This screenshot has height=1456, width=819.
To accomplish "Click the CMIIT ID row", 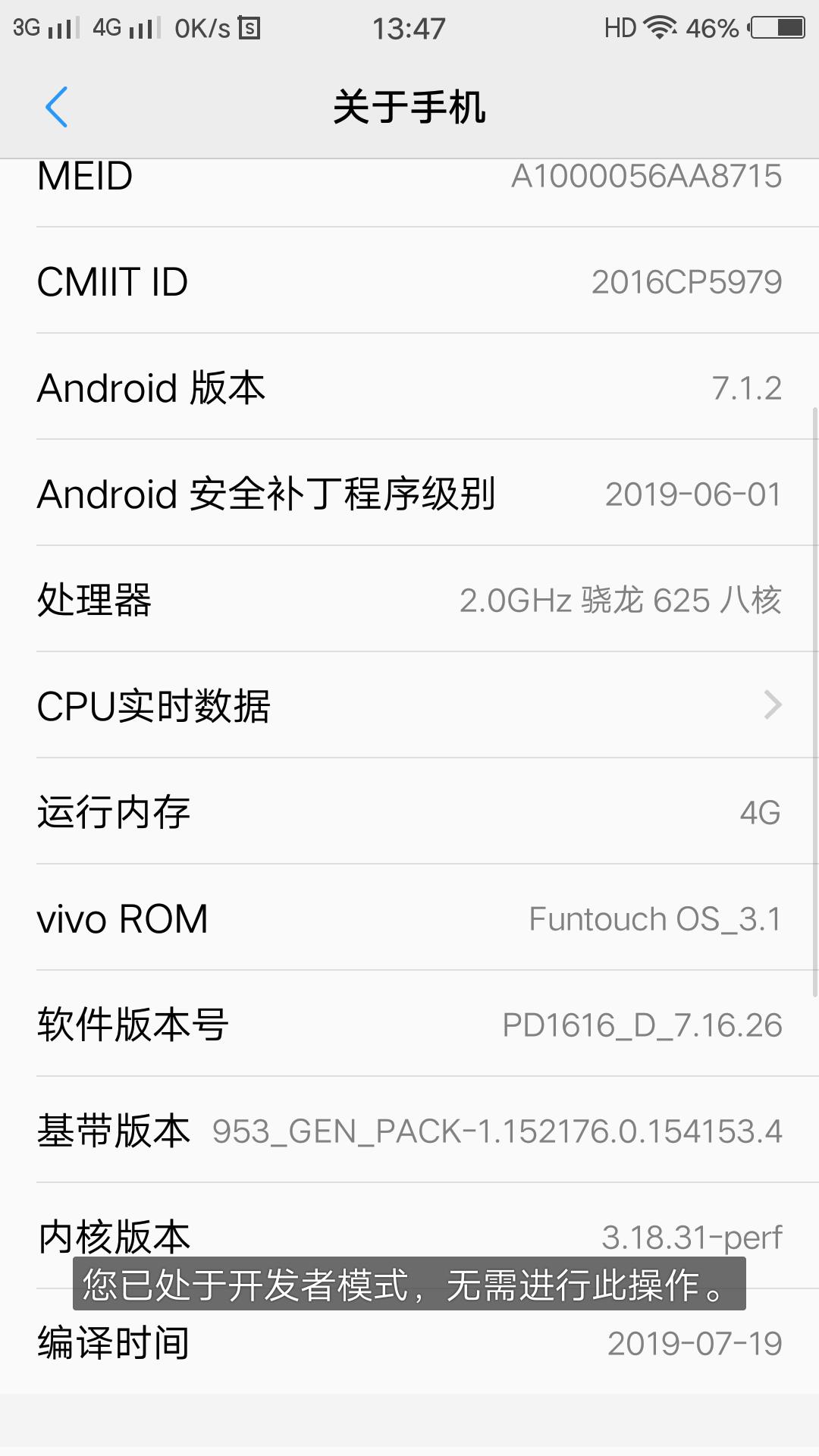I will (409, 282).
